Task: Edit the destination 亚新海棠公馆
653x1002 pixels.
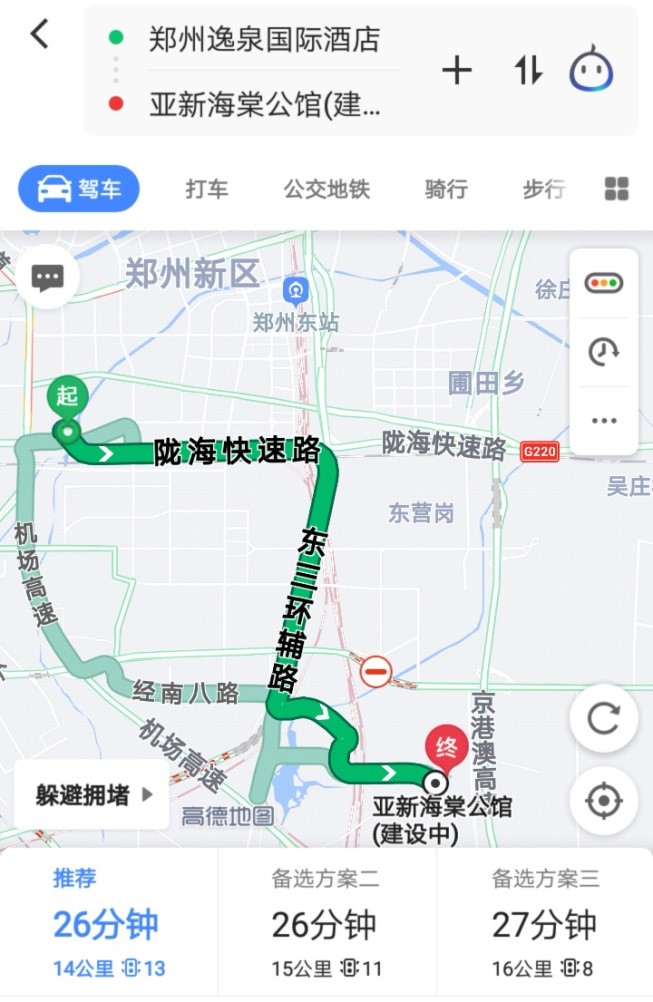Action: pyautogui.click(x=264, y=104)
